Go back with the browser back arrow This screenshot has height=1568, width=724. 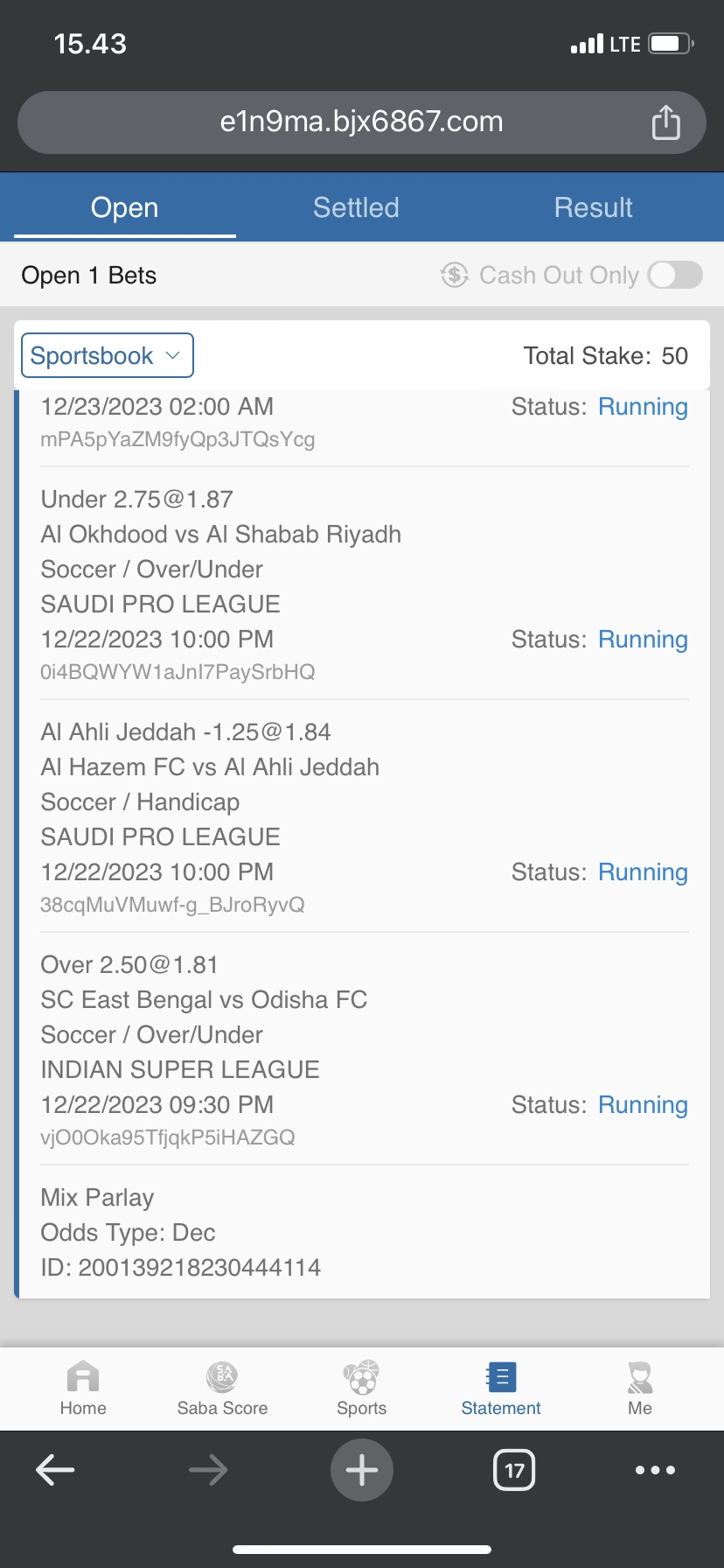[x=55, y=1470]
